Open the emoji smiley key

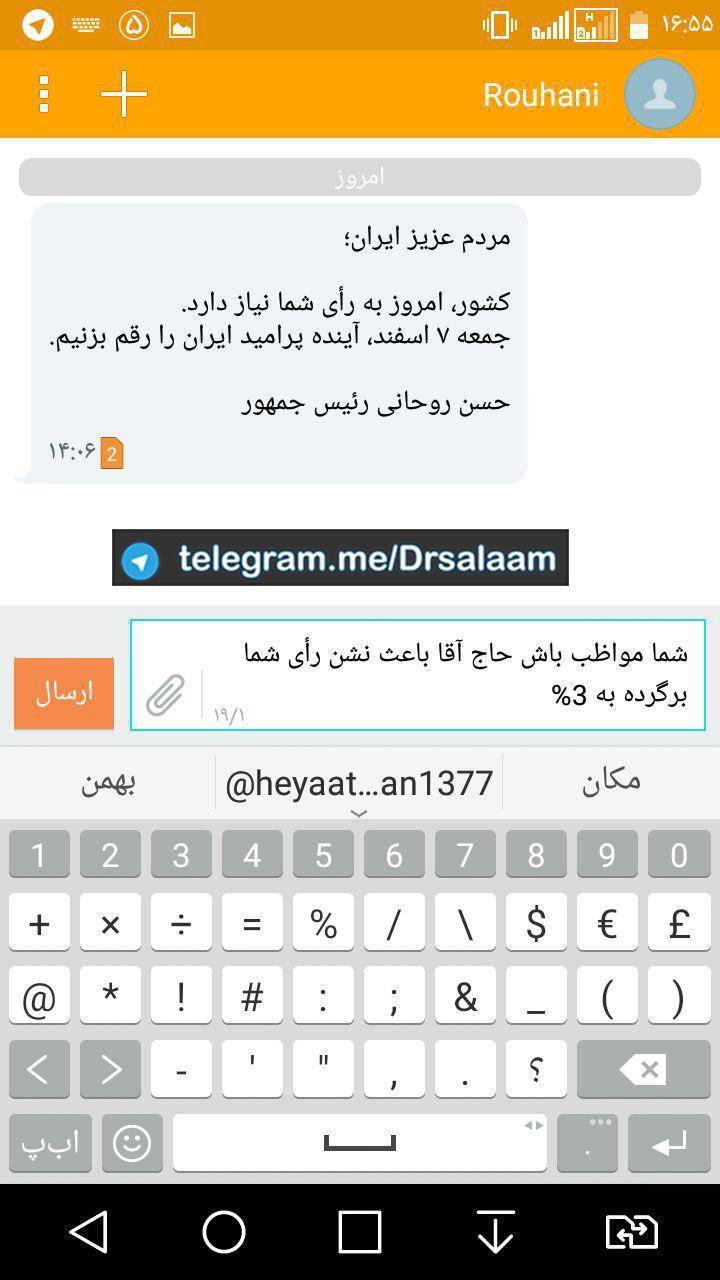click(132, 1143)
